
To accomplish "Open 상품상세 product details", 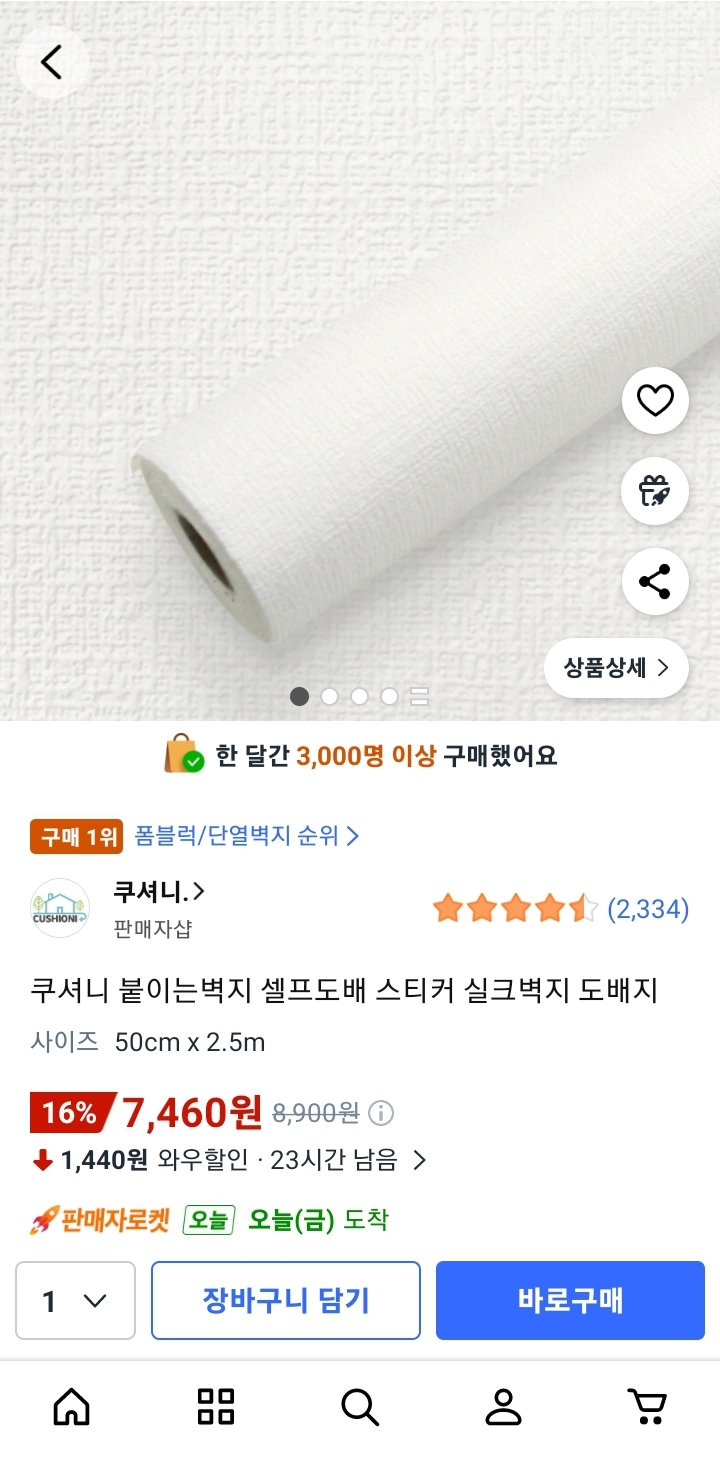I will [x=616, y=668].
